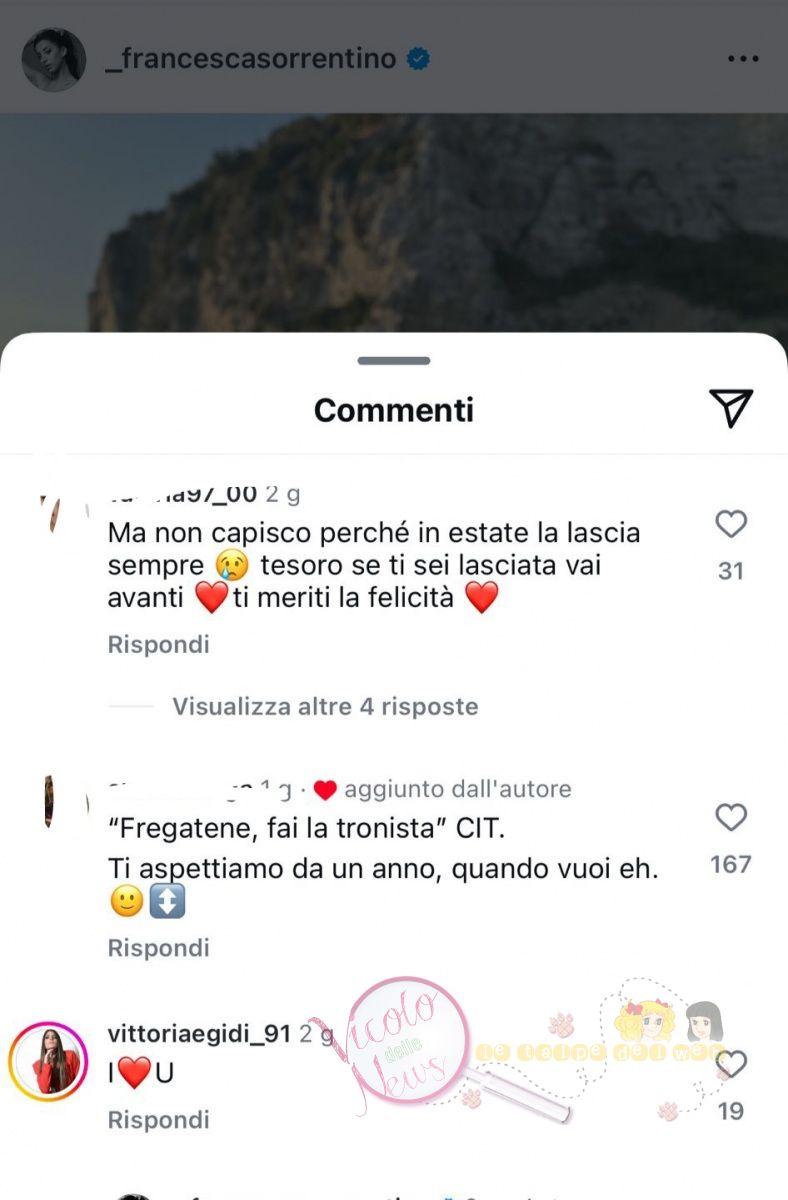Expand 'Visualizza altre 4 risposte'
Image resolution: width=788 pixels, height=1200 pixels.
tap(324, 707)
